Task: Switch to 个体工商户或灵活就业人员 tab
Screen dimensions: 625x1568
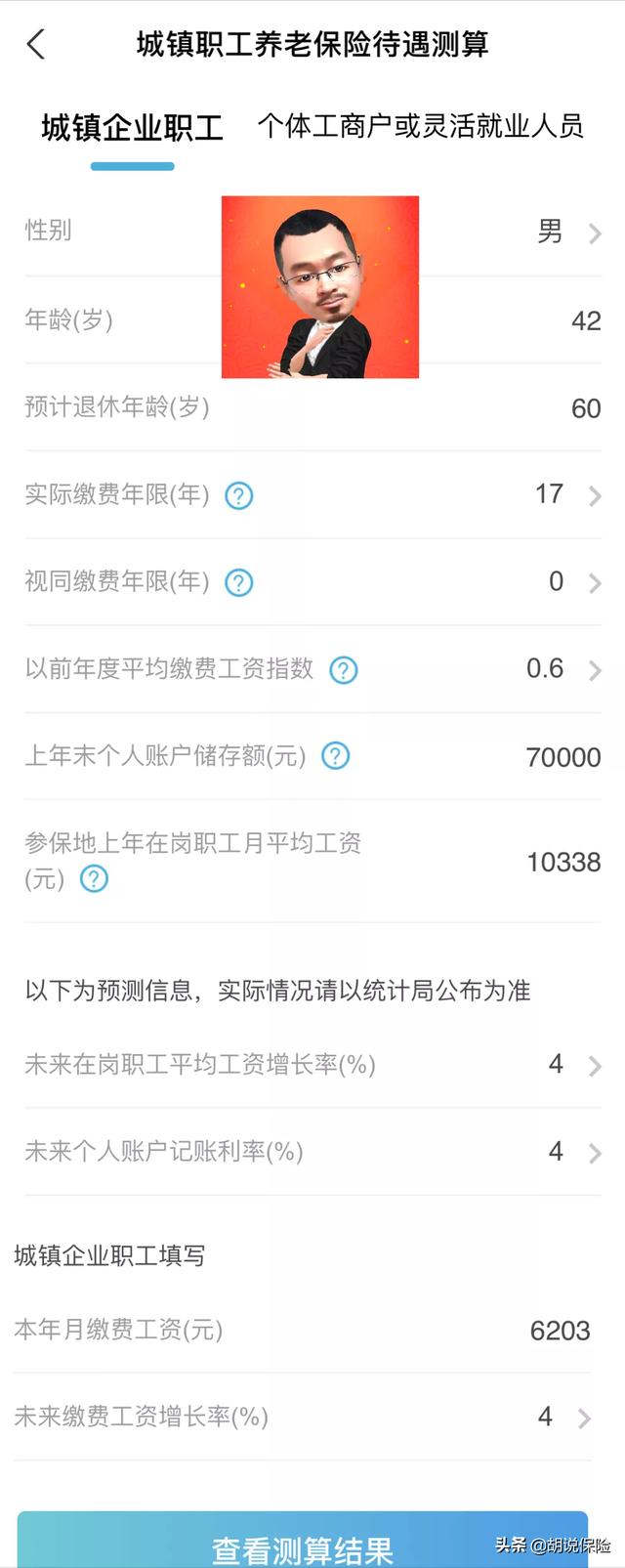Action: coord(420,126)
